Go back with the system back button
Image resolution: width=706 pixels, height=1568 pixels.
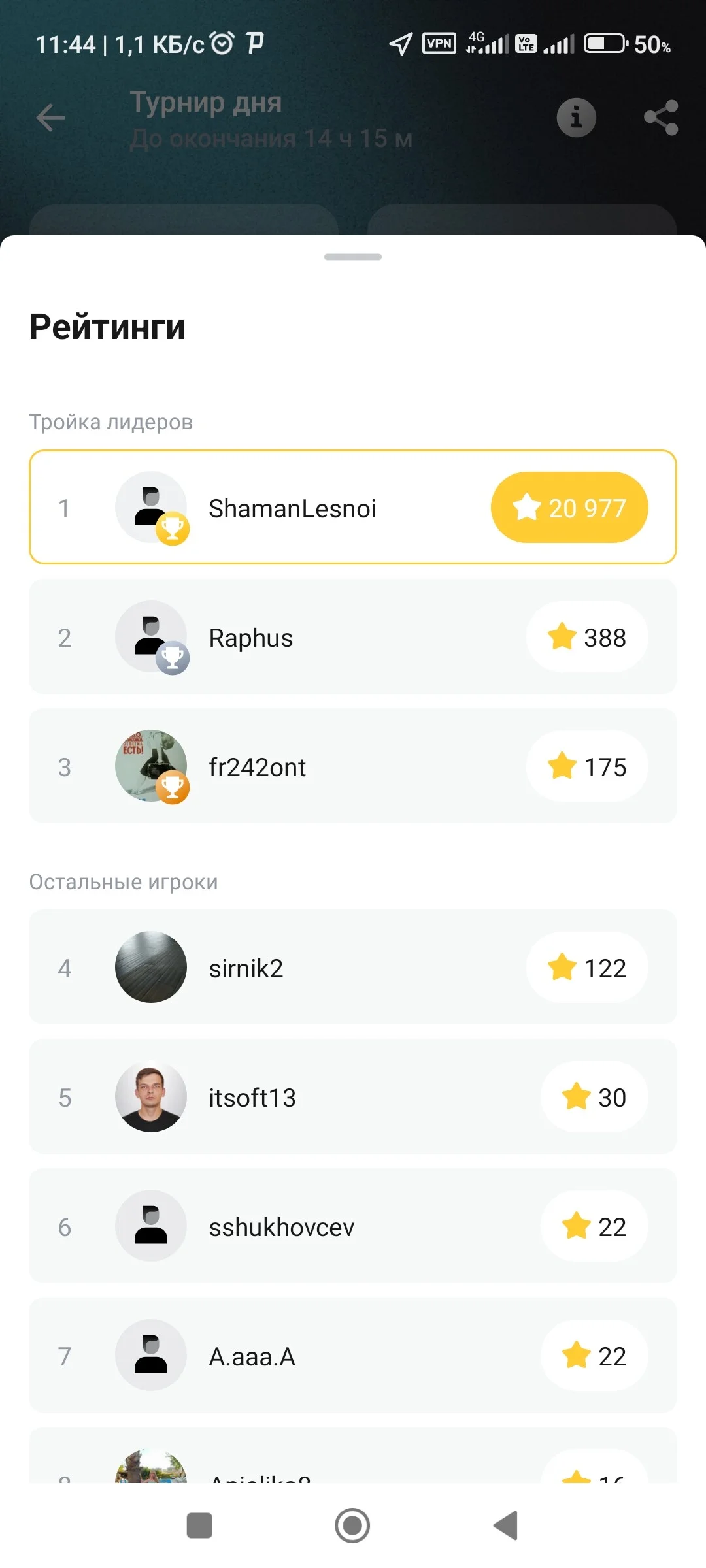505,1526
